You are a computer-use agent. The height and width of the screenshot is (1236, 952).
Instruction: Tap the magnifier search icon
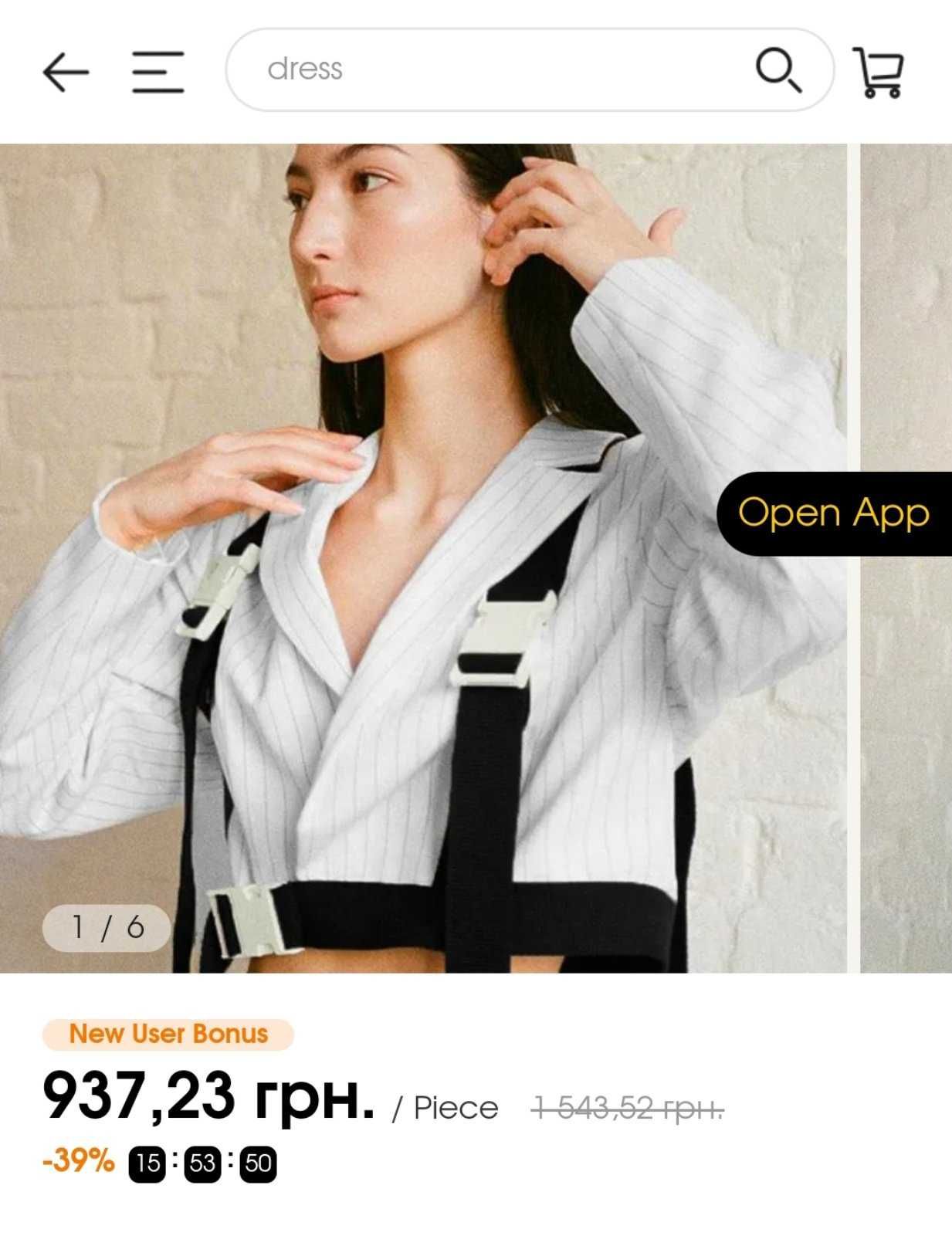coord(778,69)
